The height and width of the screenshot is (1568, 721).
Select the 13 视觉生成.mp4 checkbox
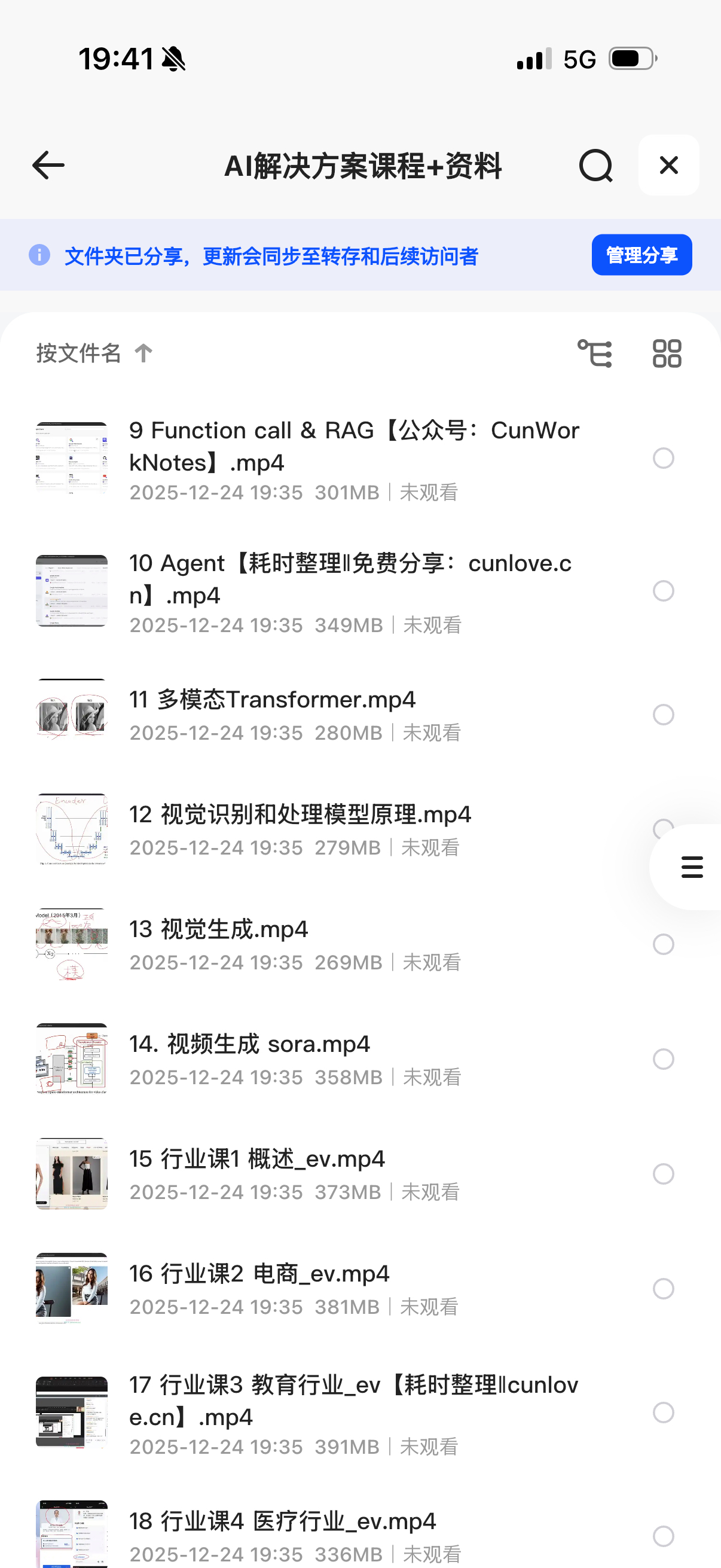[x=662, y=945]
